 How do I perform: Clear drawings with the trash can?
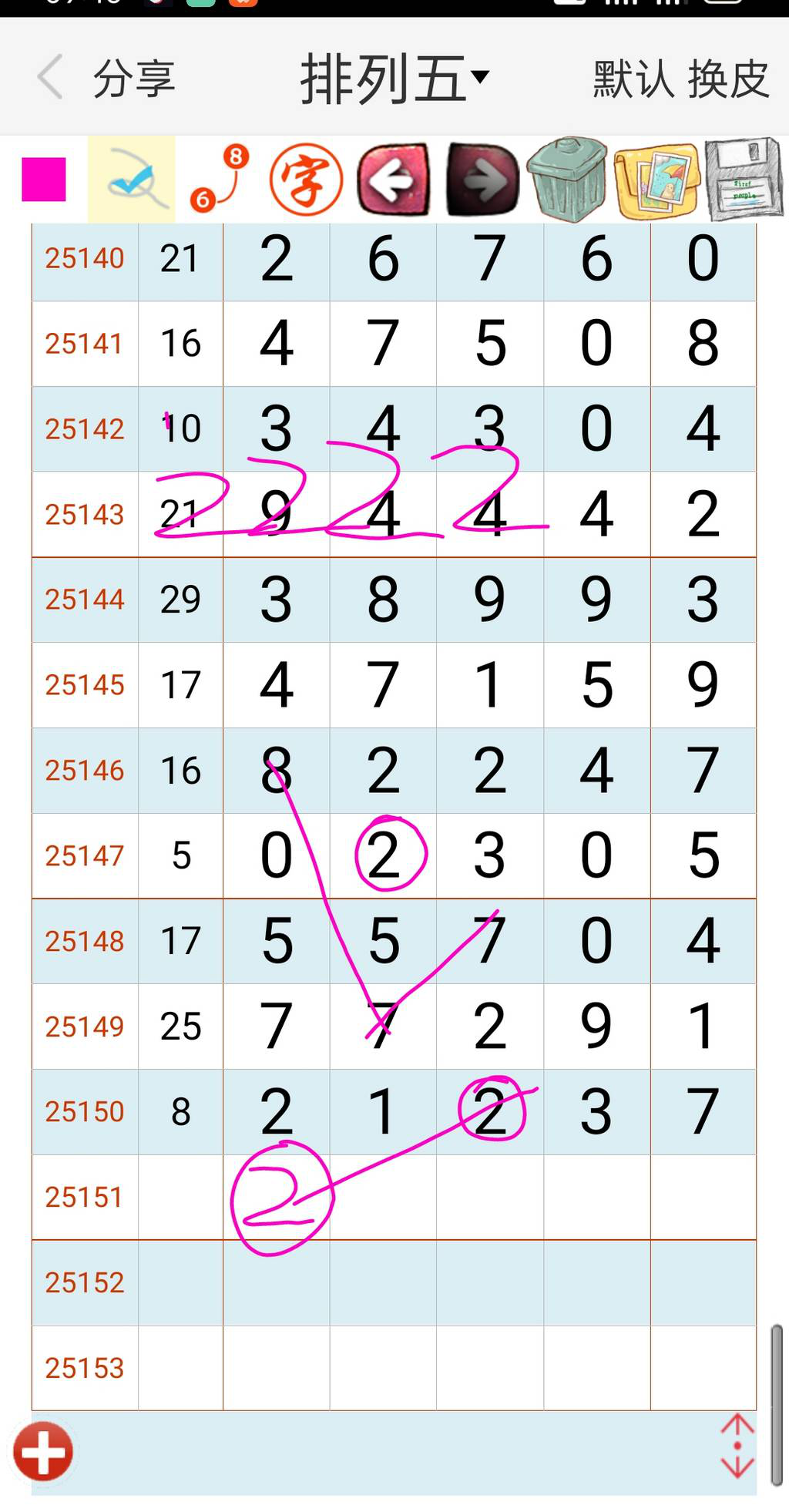tap(568, 180)
